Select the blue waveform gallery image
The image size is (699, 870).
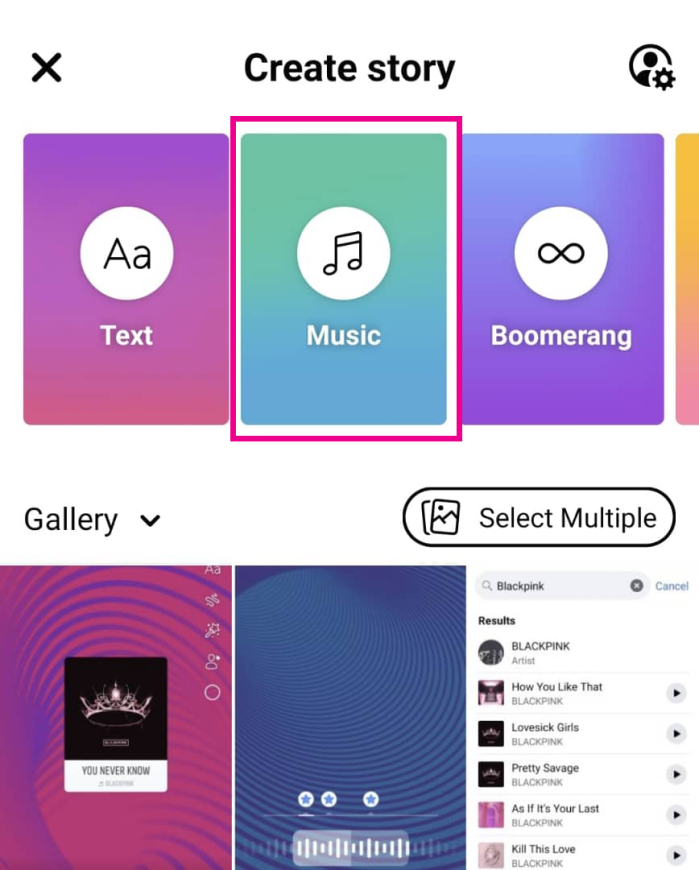(350, 717)
